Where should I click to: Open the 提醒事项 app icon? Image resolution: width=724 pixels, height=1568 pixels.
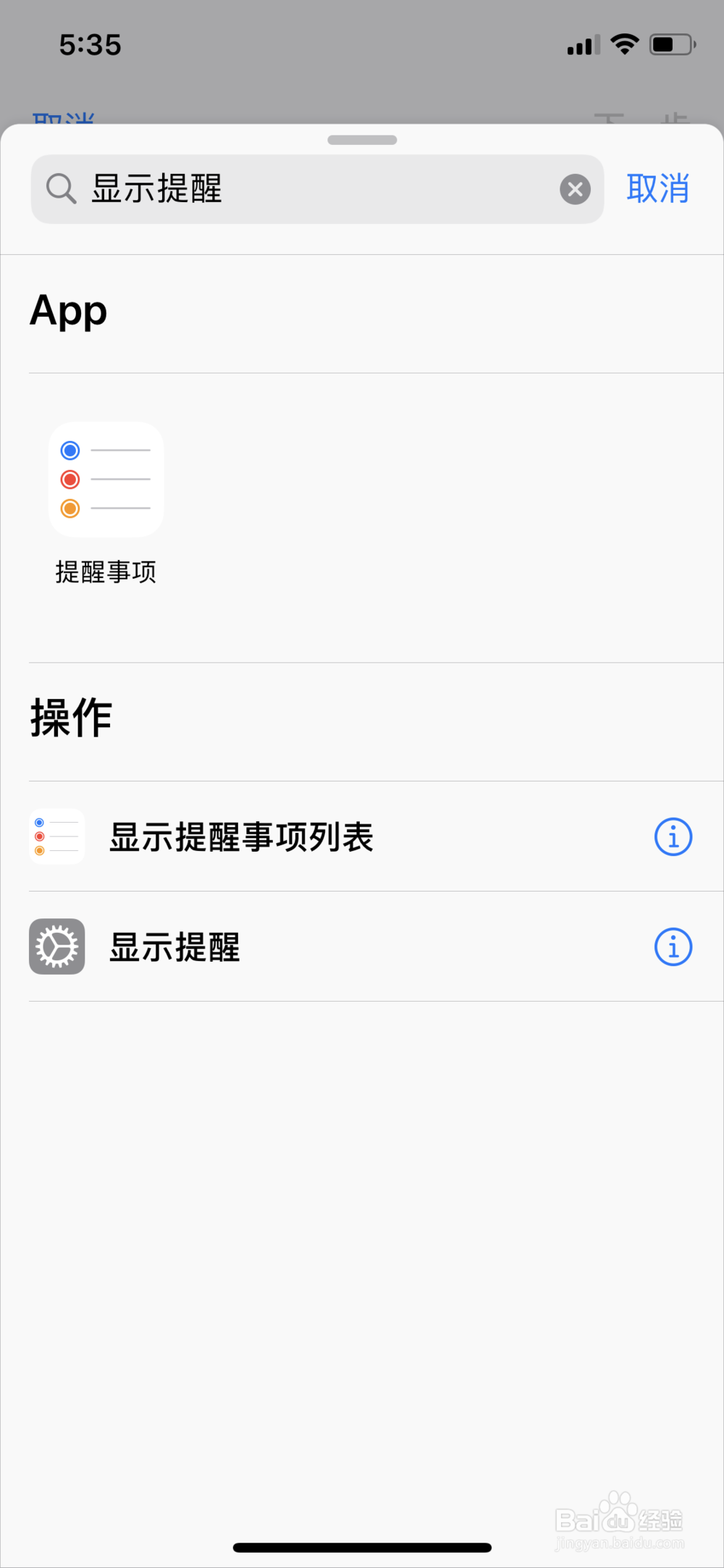click(x=106, y=479)
